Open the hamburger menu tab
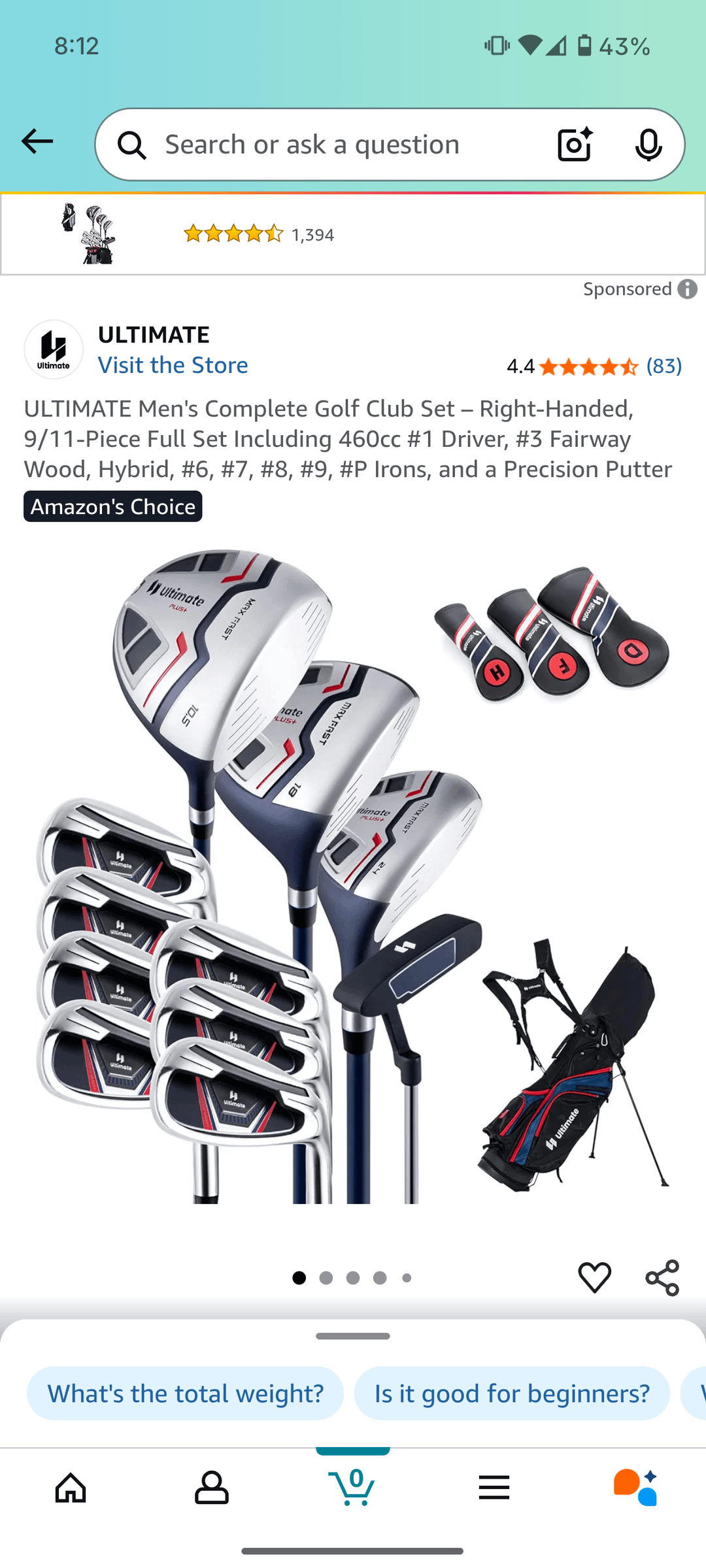 point(494,1488)
